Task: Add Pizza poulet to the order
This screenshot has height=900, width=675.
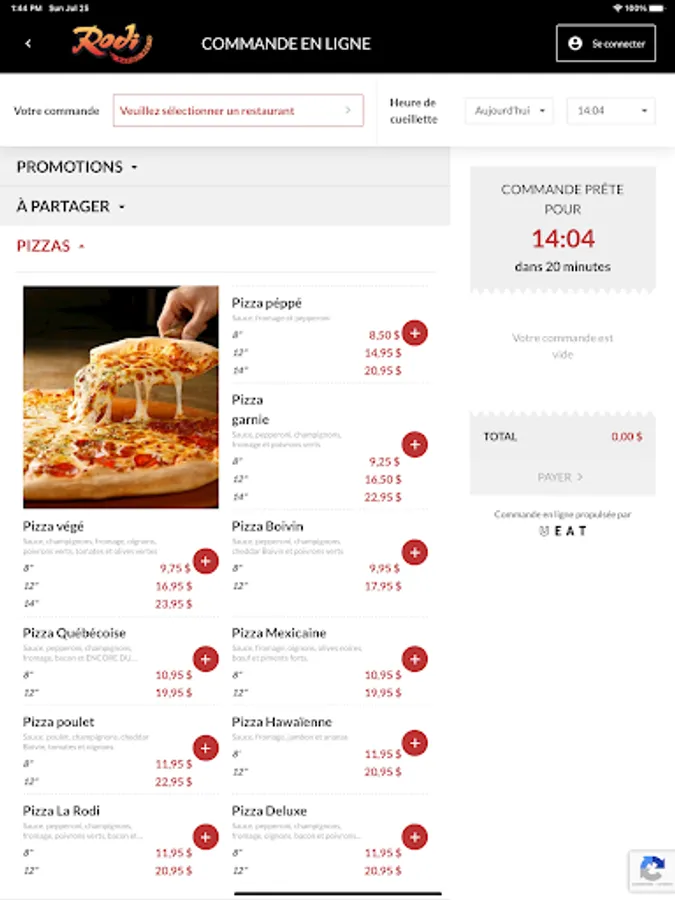Action: tap(206, 748)
